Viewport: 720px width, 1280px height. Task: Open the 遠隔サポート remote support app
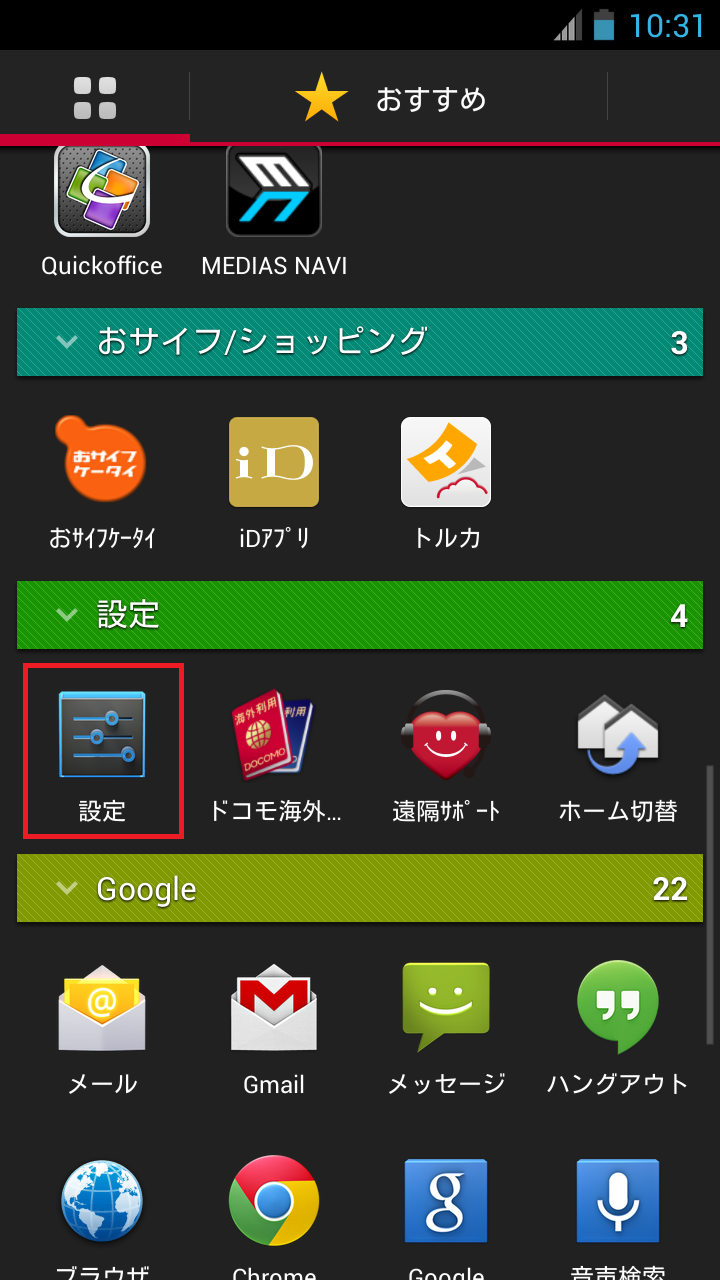pos(446,737)
